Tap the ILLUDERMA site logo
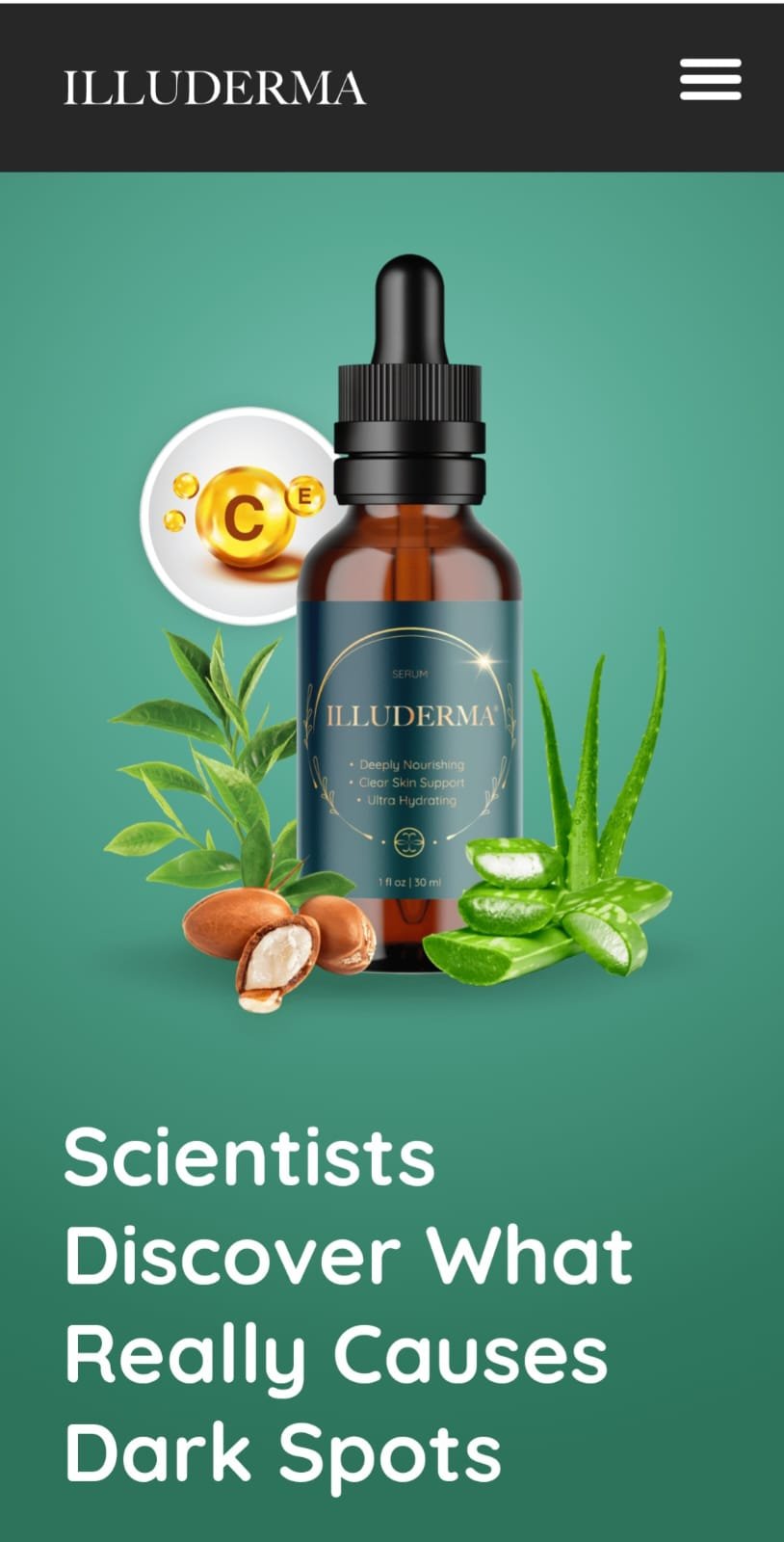This screenshot has height=1542, width=784. point(215,88)
